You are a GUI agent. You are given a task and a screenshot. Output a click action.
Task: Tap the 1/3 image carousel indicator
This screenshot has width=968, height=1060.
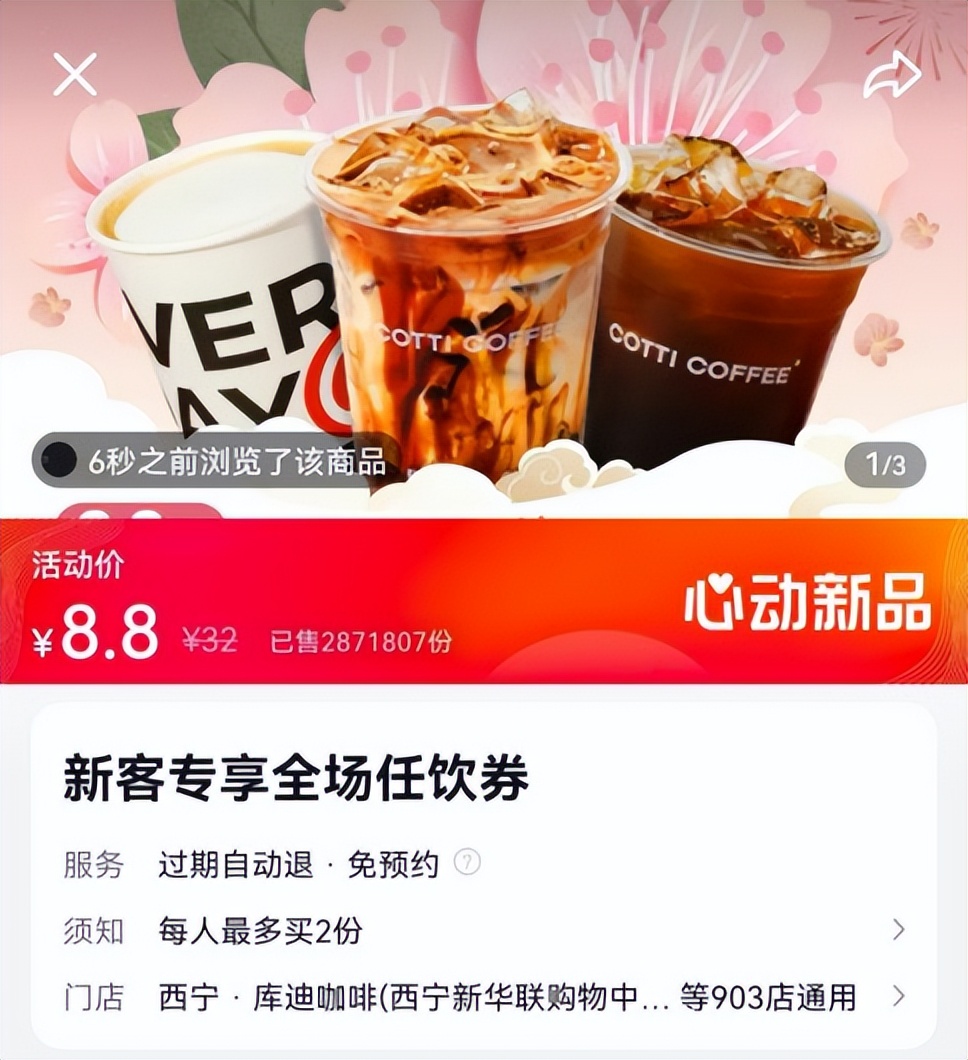tap(884, 461)
